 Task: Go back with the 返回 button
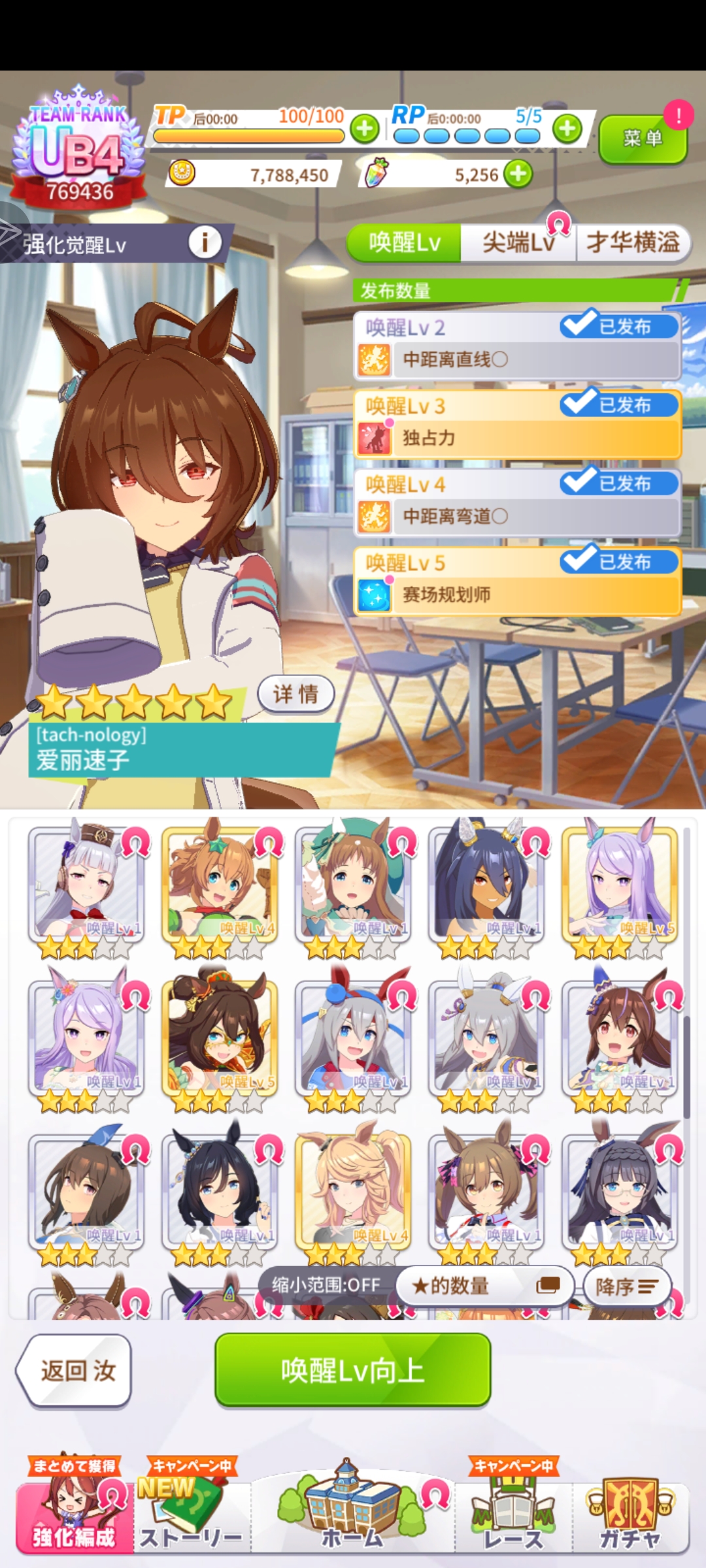[75, 1370]
